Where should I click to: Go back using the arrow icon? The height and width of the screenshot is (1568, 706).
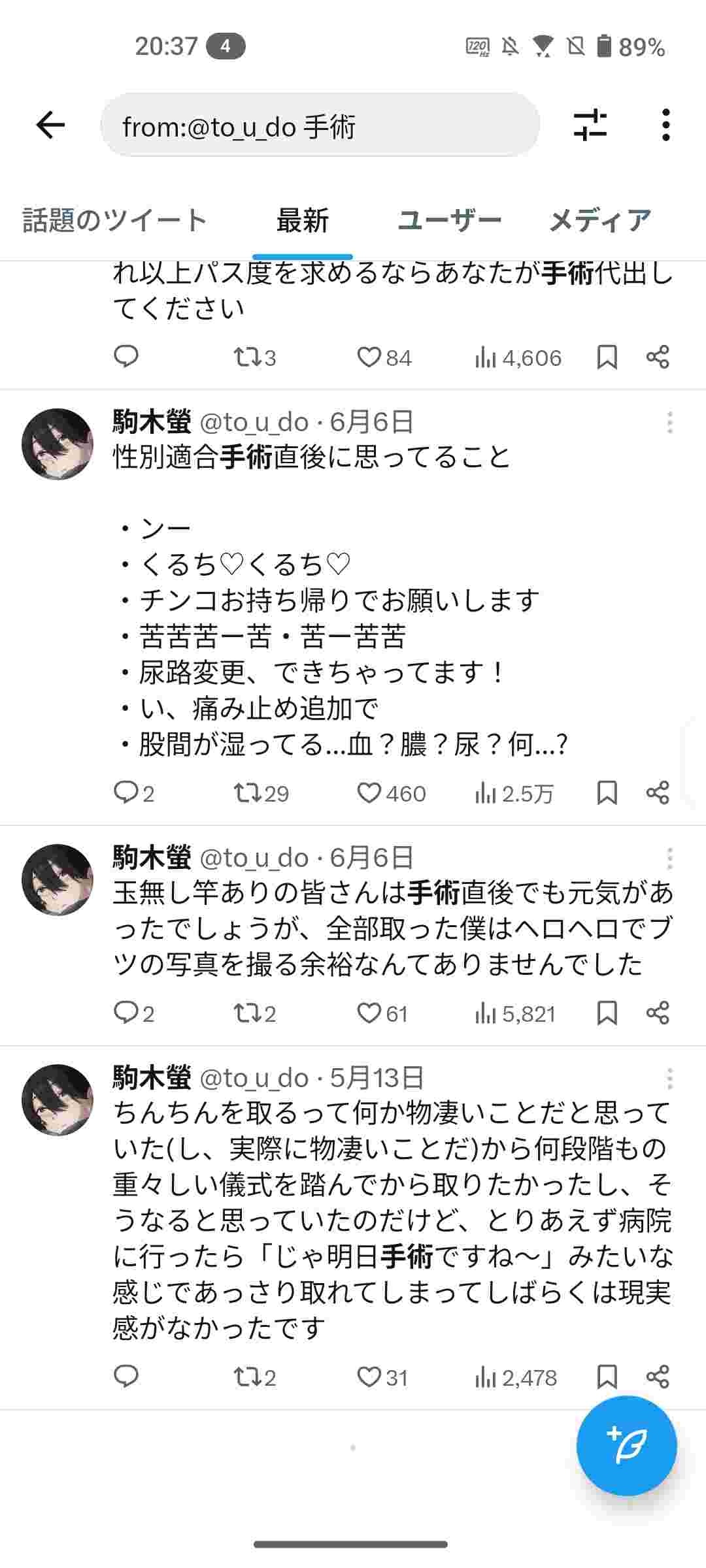[50, 125]
